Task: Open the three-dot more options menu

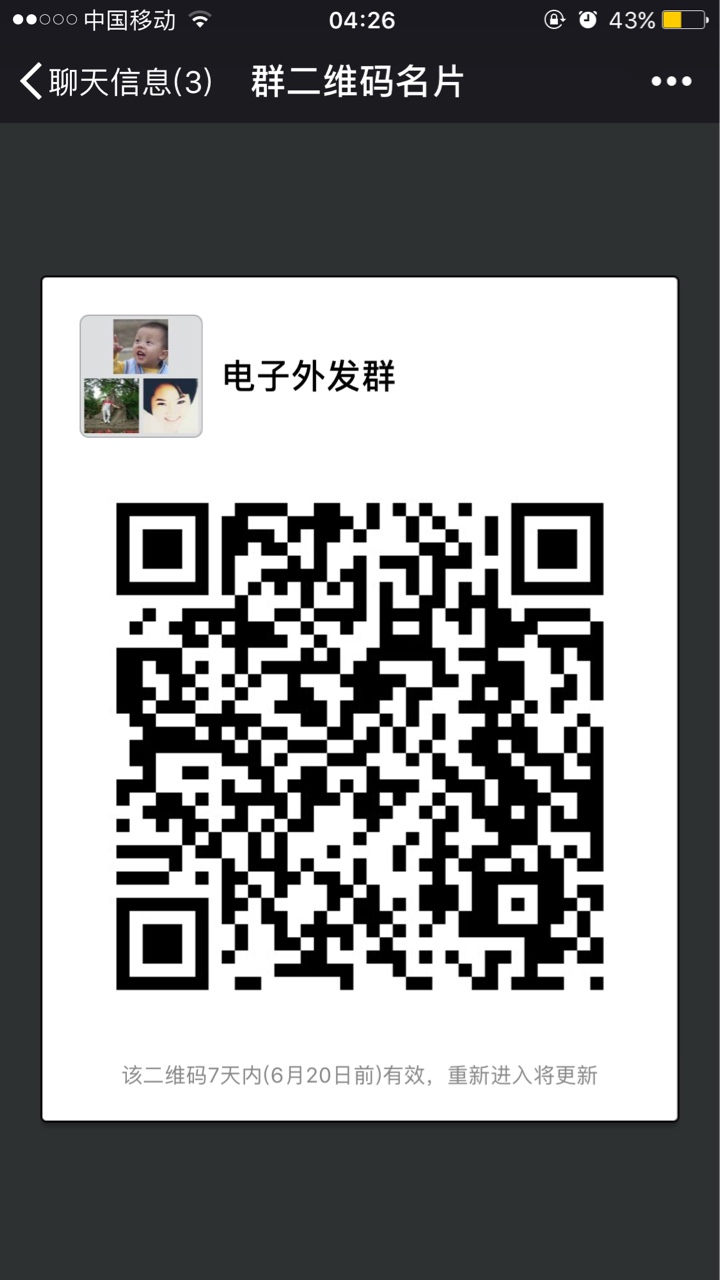Action: (x=671, y=82)
